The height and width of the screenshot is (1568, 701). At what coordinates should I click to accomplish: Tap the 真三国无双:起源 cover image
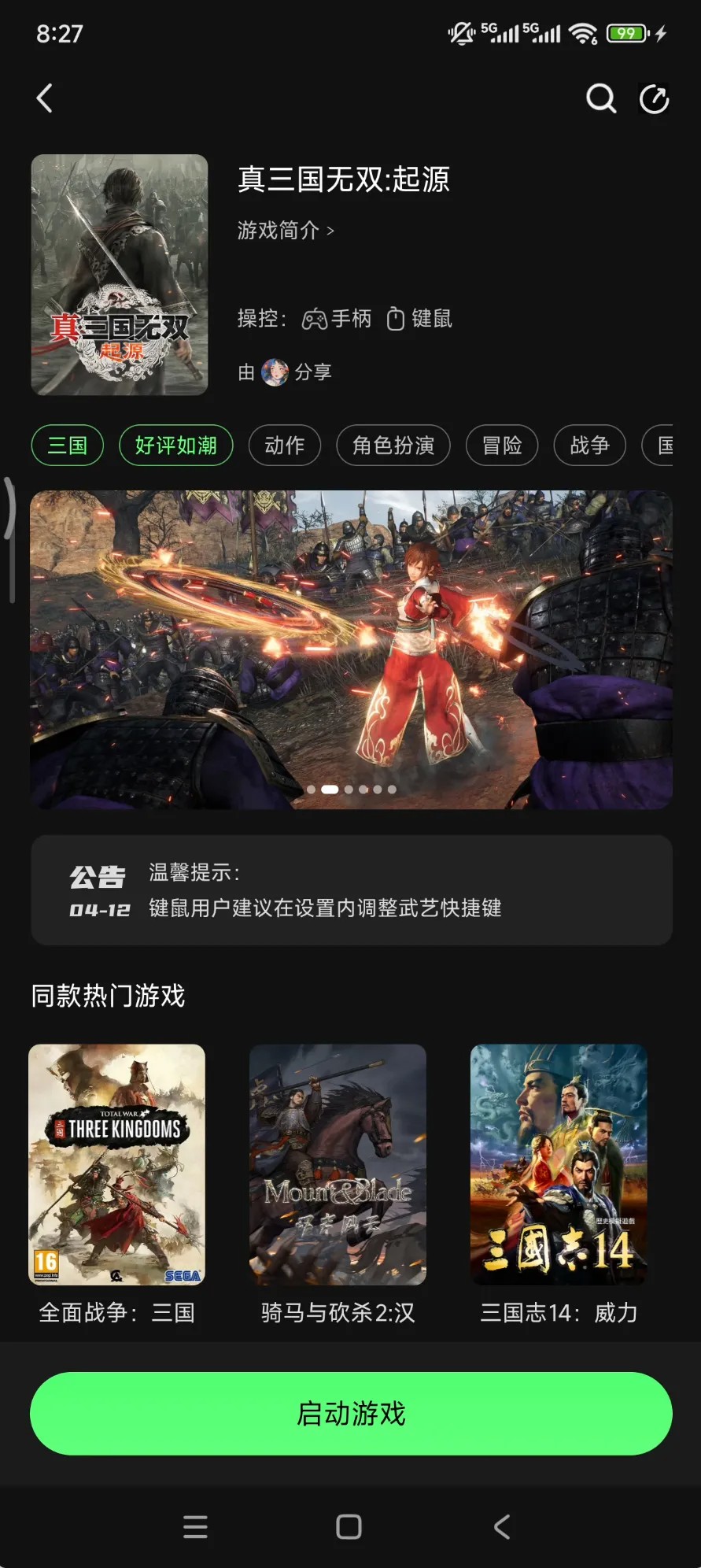coord(120,275)
